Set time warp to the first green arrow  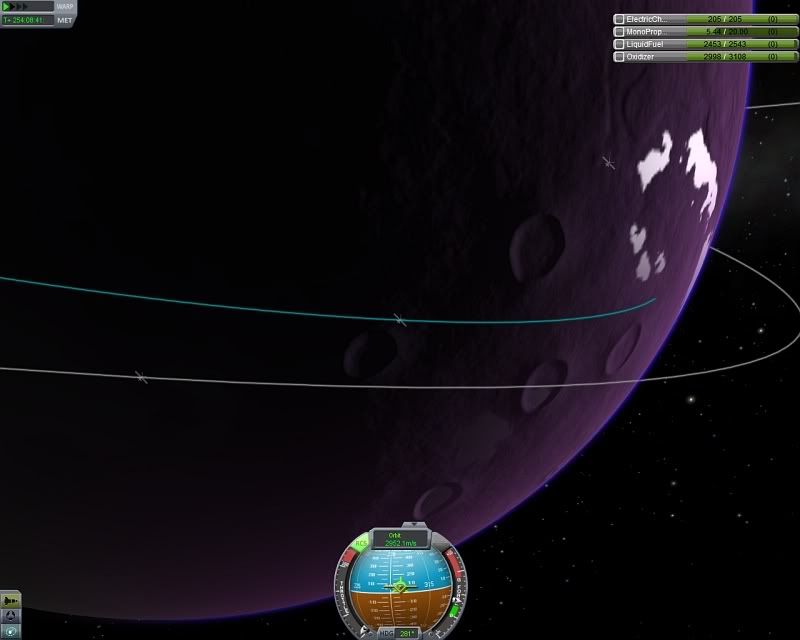coord(6,6)
